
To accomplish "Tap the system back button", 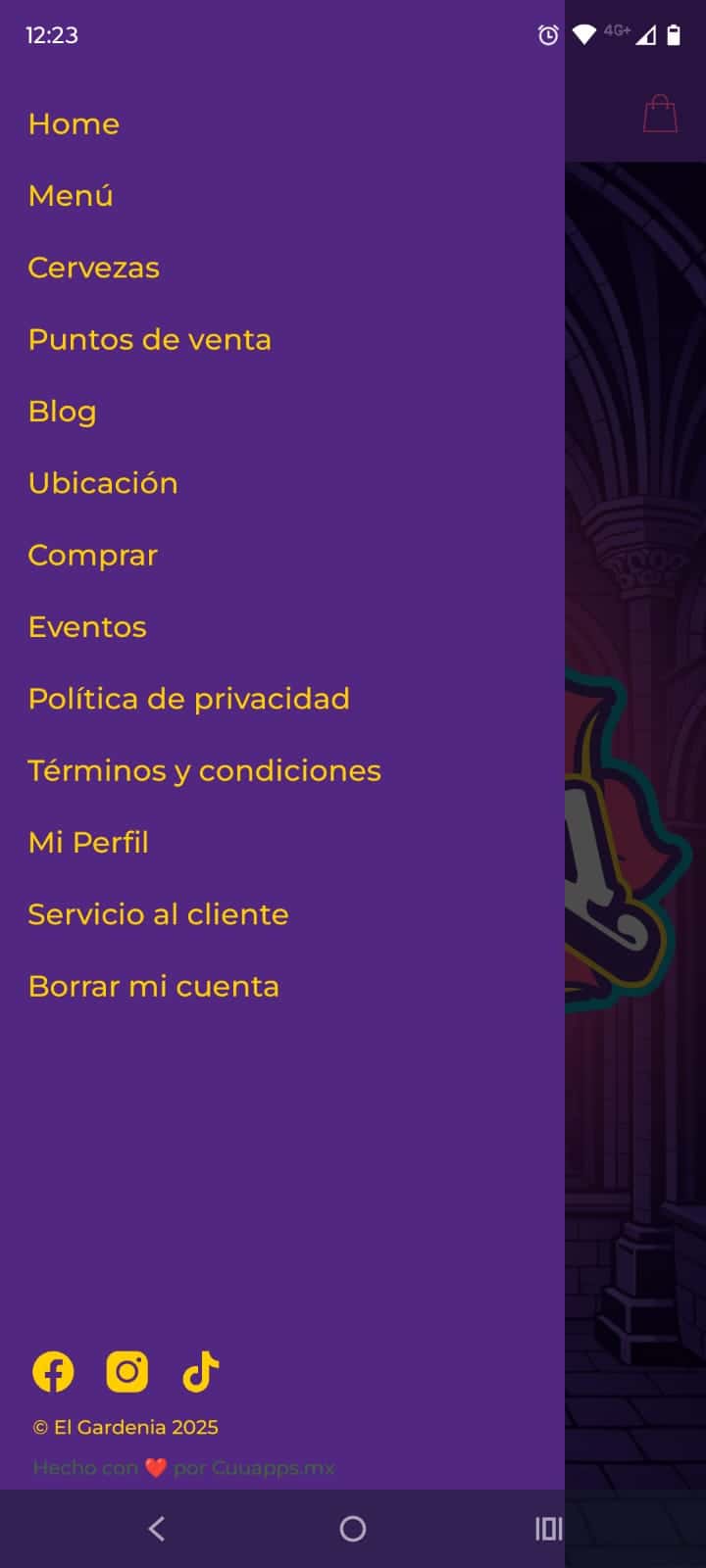I will pos(157,1529).
